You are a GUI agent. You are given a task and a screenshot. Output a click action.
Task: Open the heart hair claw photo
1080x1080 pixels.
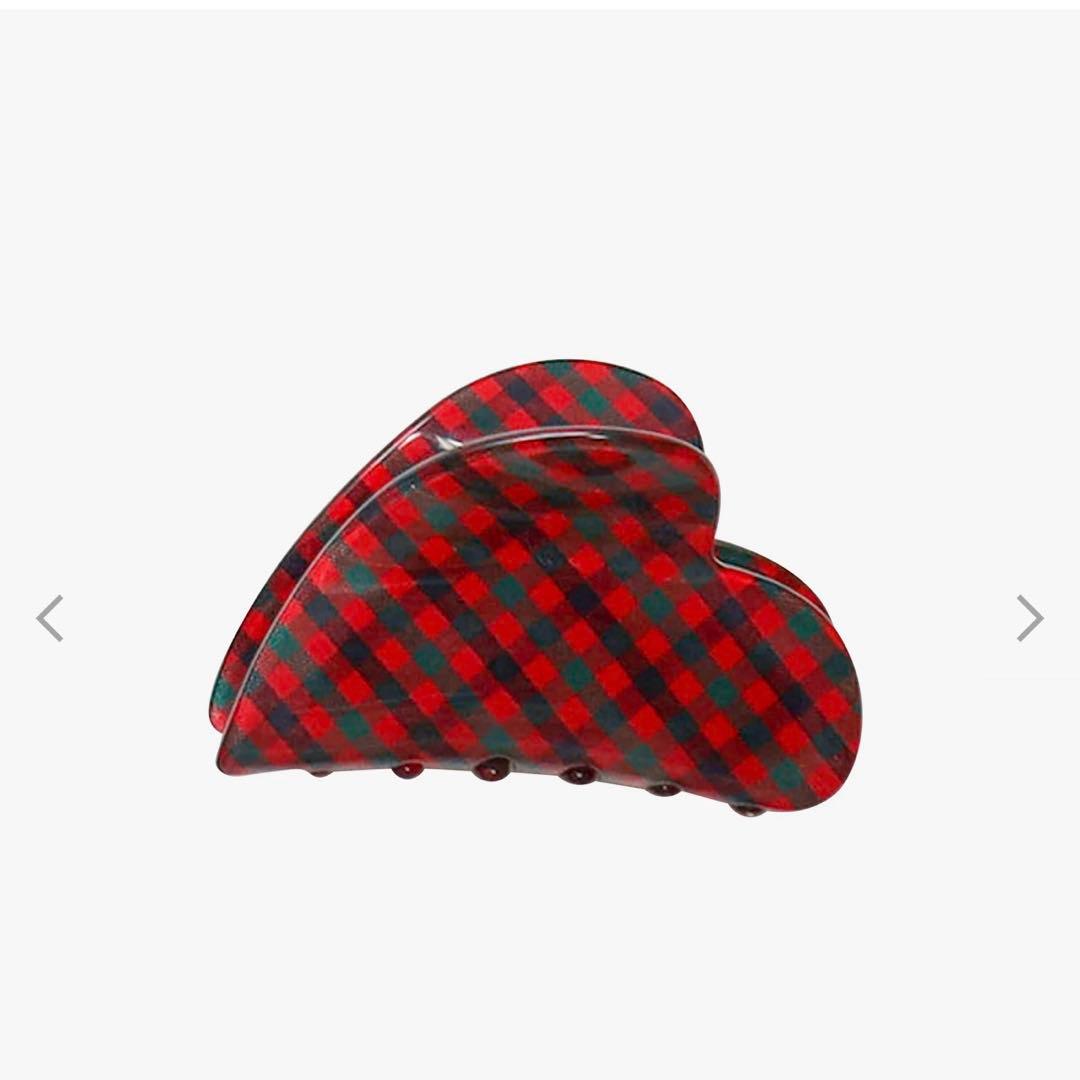[538, 590]
